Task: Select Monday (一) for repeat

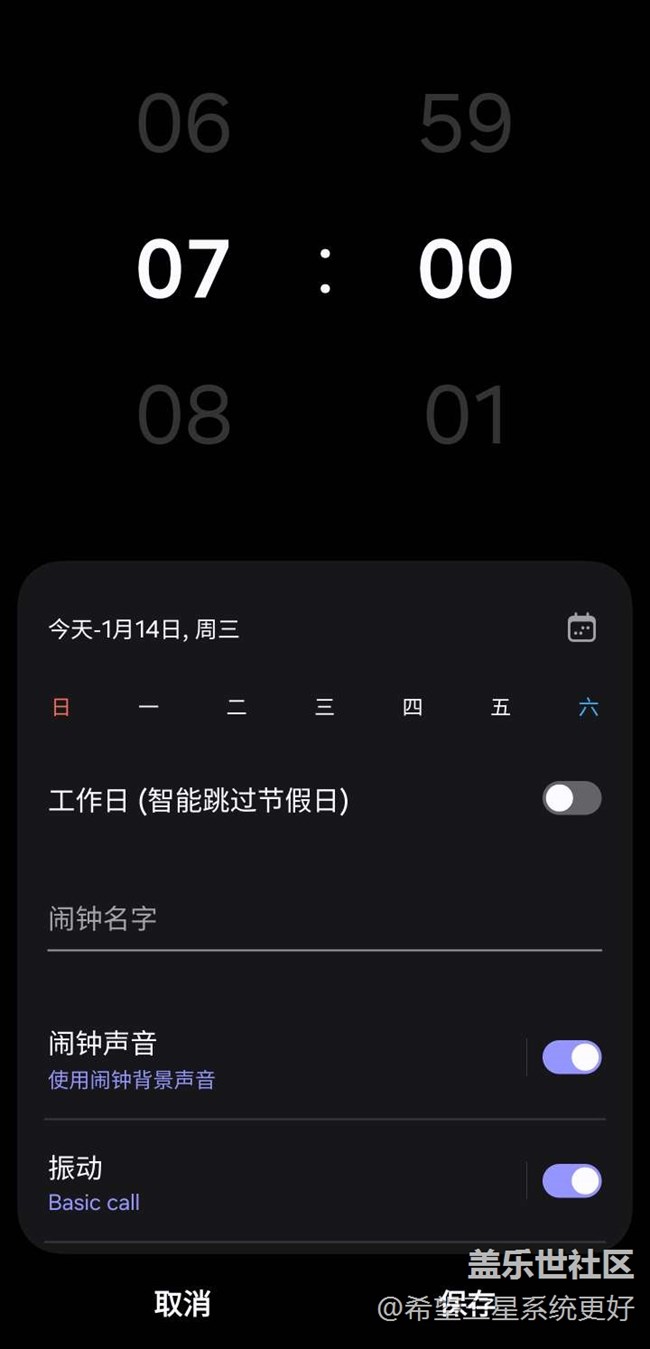Action: click(149, 708)
